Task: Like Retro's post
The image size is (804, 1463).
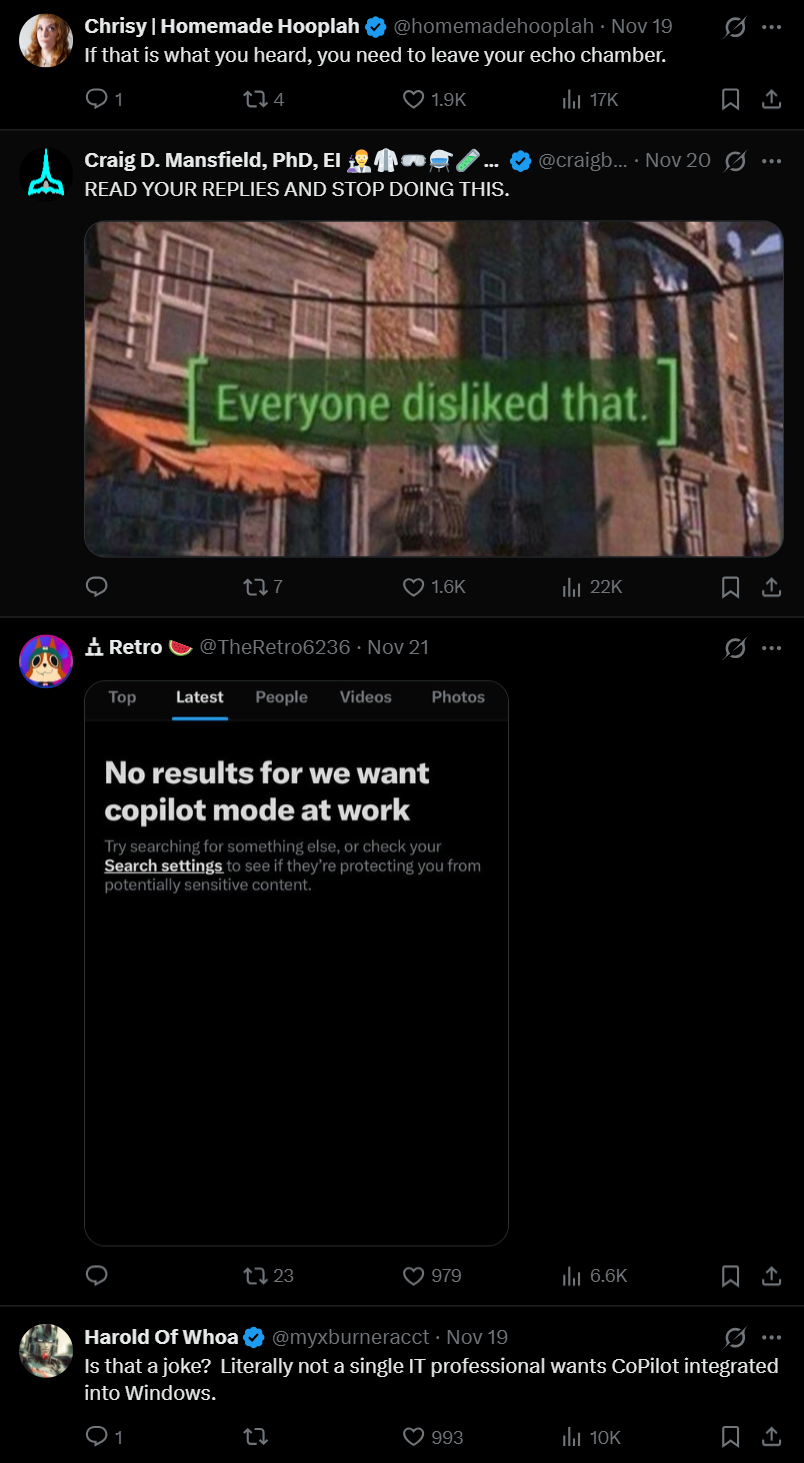Action: tap(414, 1275)
